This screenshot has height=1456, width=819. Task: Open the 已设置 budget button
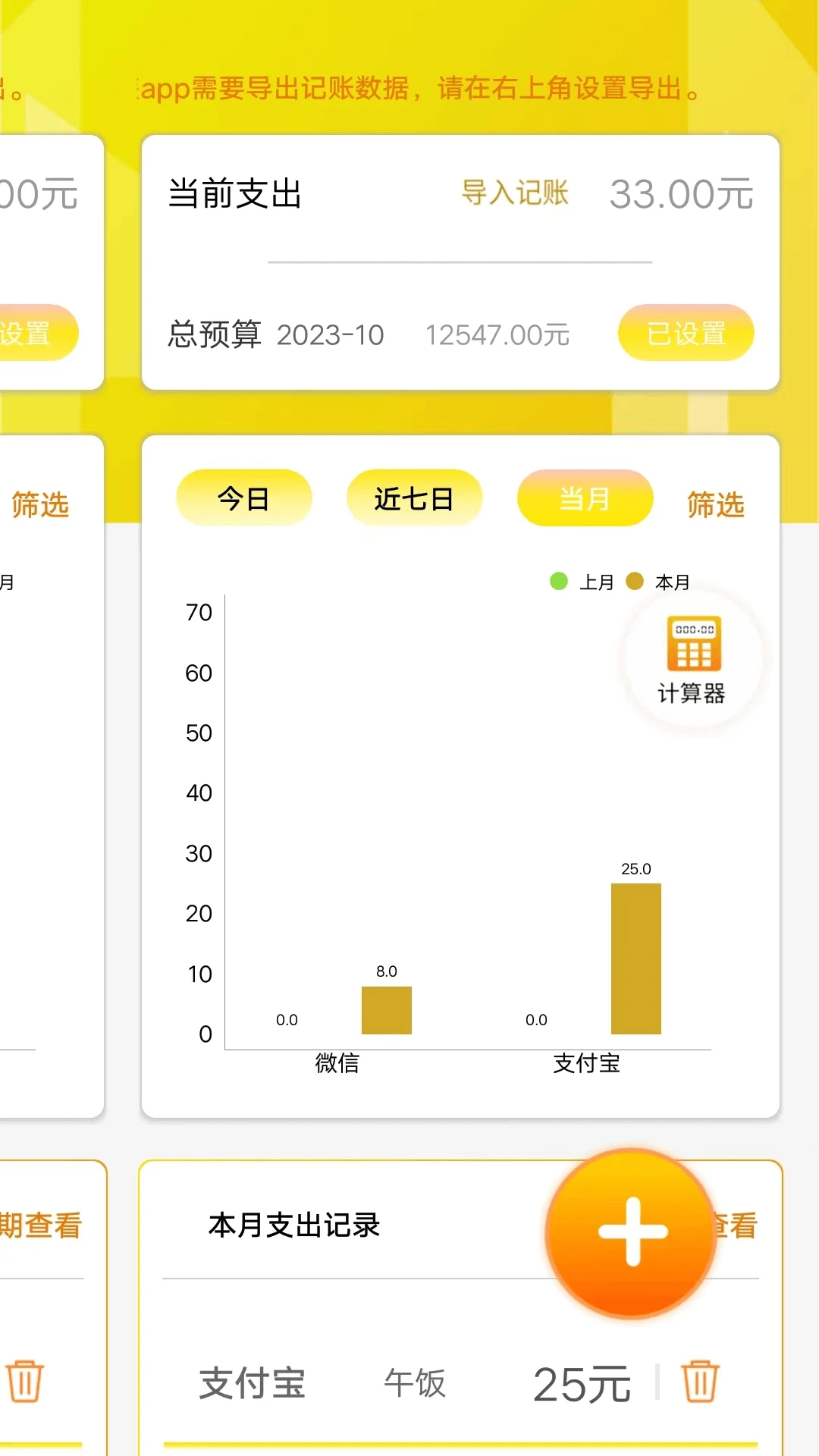coord(686,333)
